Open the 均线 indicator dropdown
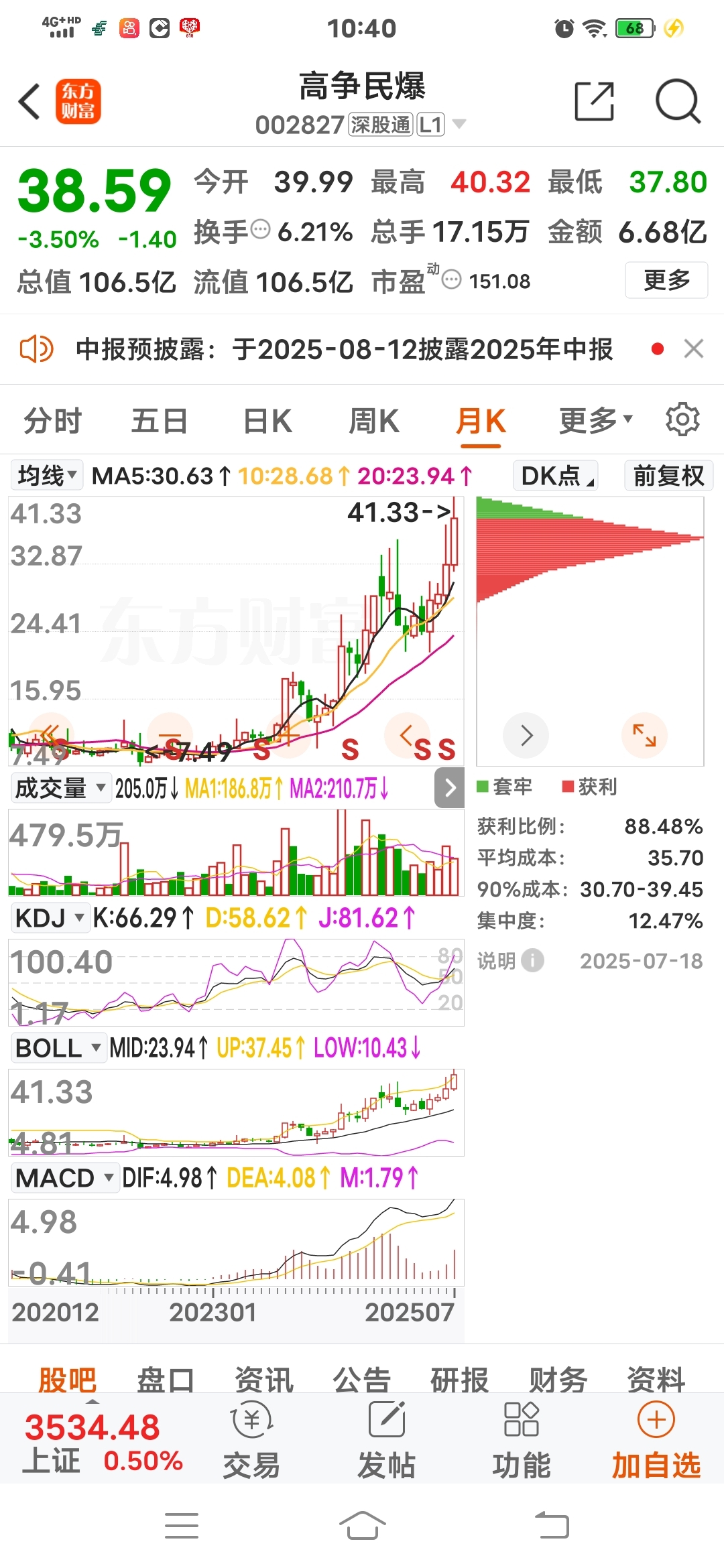724x1568 pixels. (x=46, y=476)
